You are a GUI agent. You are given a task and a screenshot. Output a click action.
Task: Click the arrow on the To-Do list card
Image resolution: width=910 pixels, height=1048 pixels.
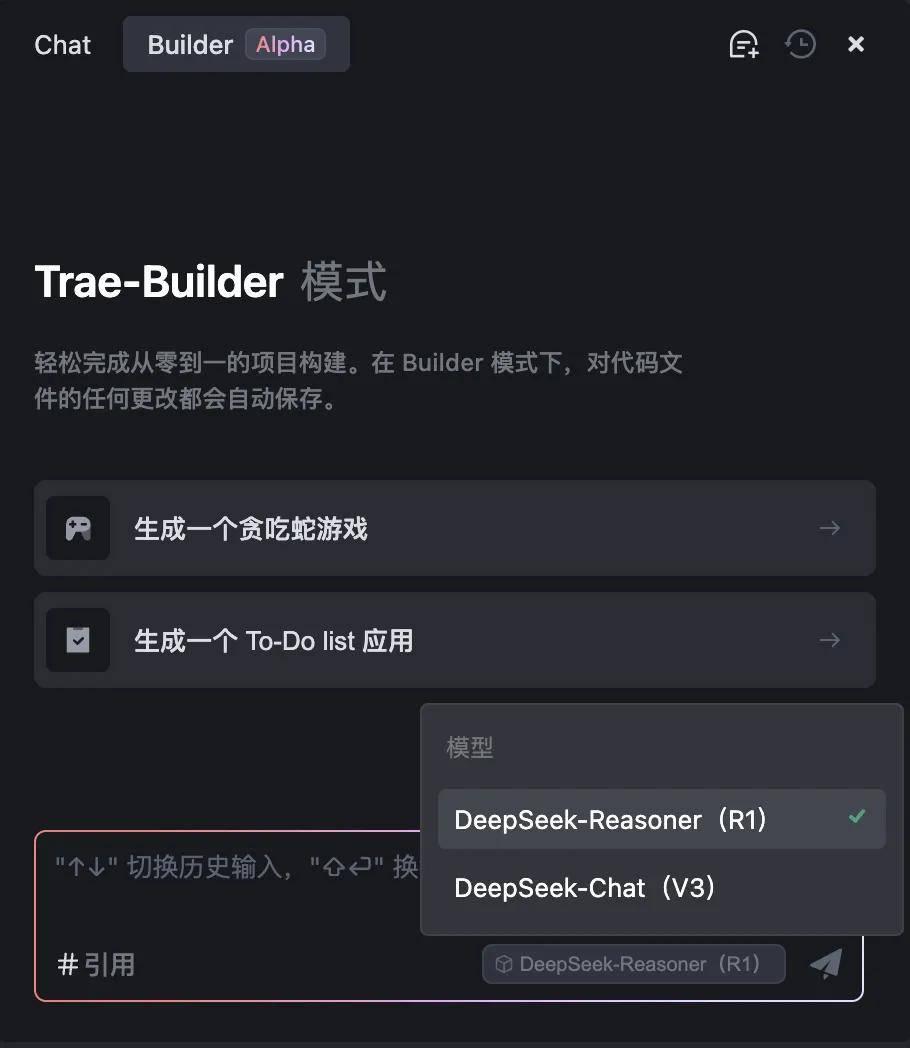[x=829, y=640]
